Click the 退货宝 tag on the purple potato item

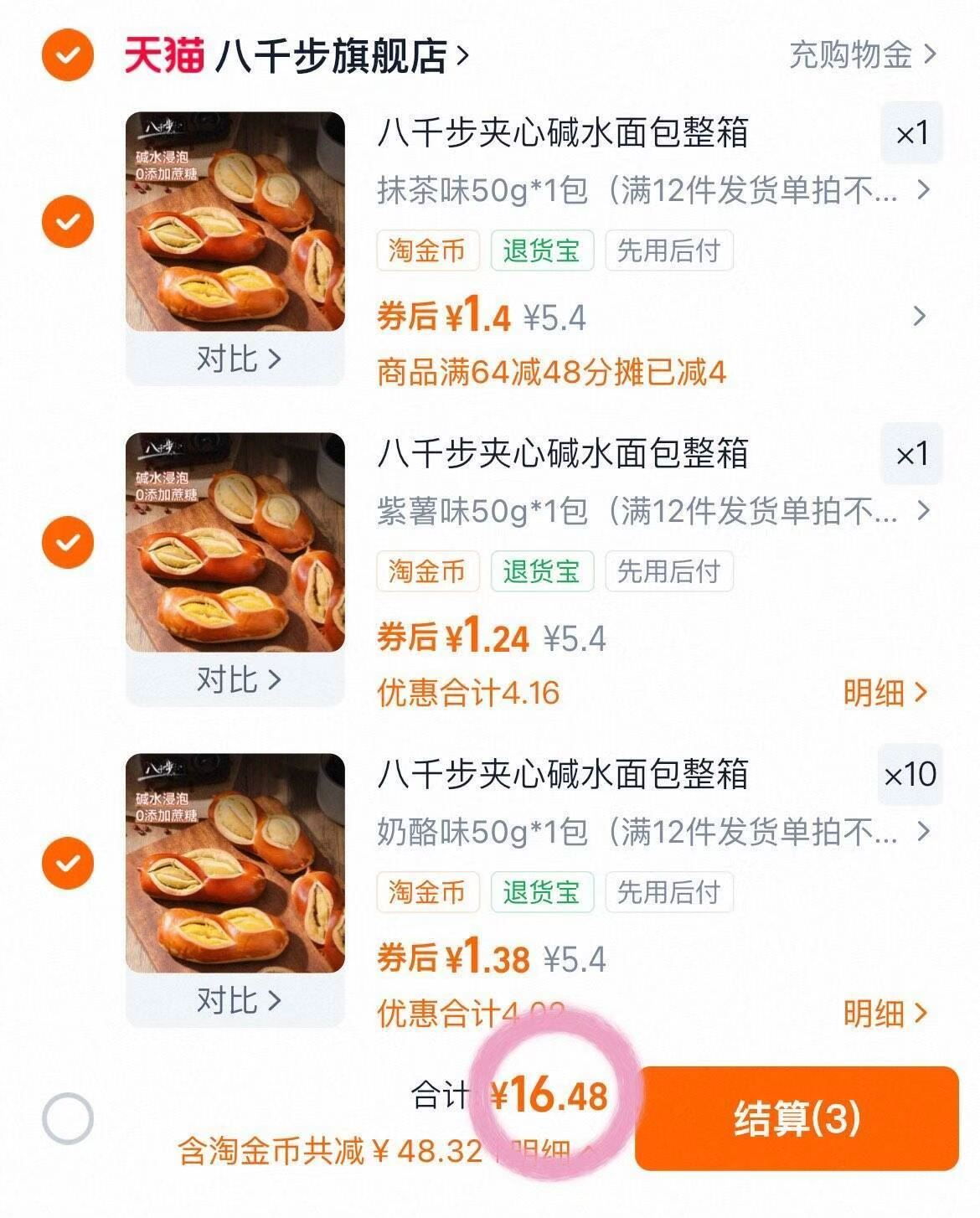[x=543, y=571]
